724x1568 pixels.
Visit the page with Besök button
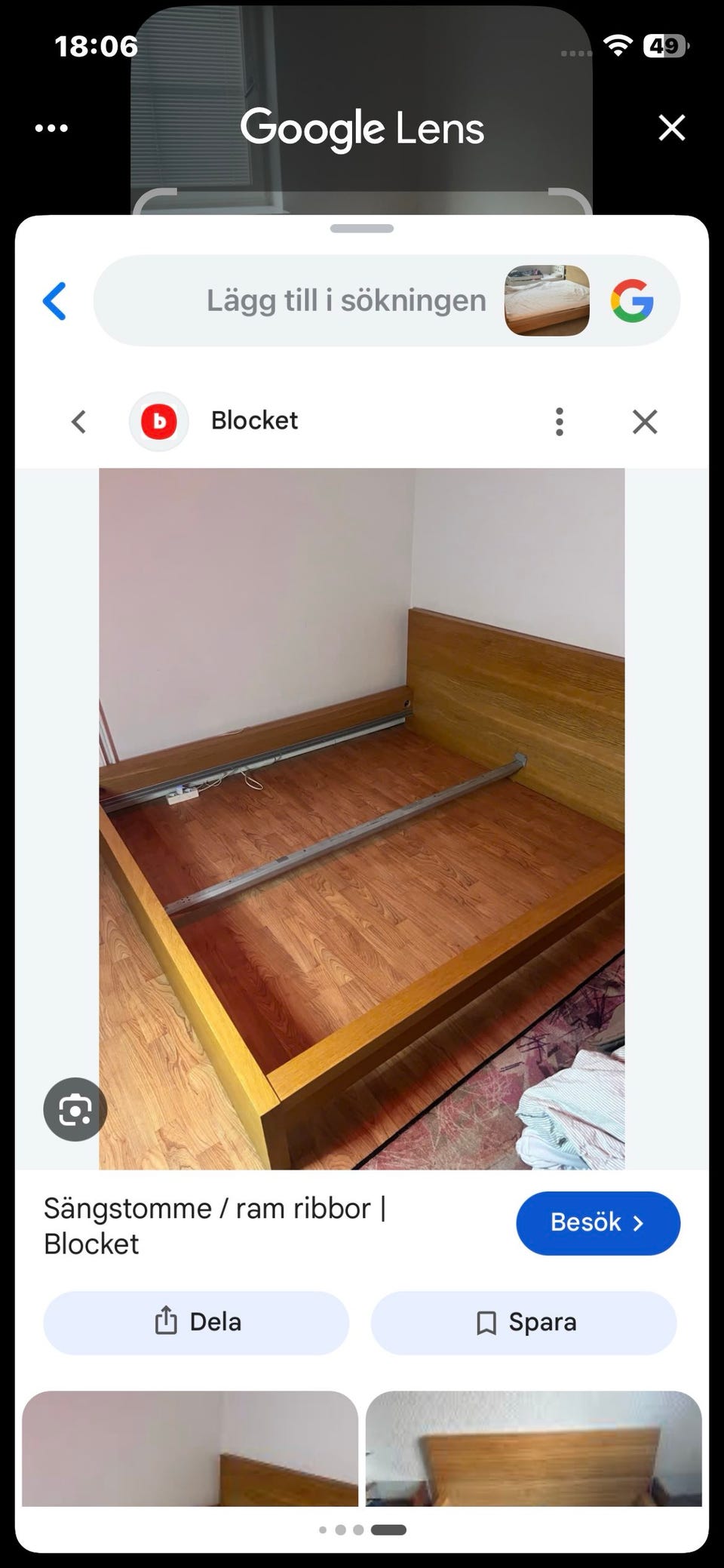tap(598, 1223)
